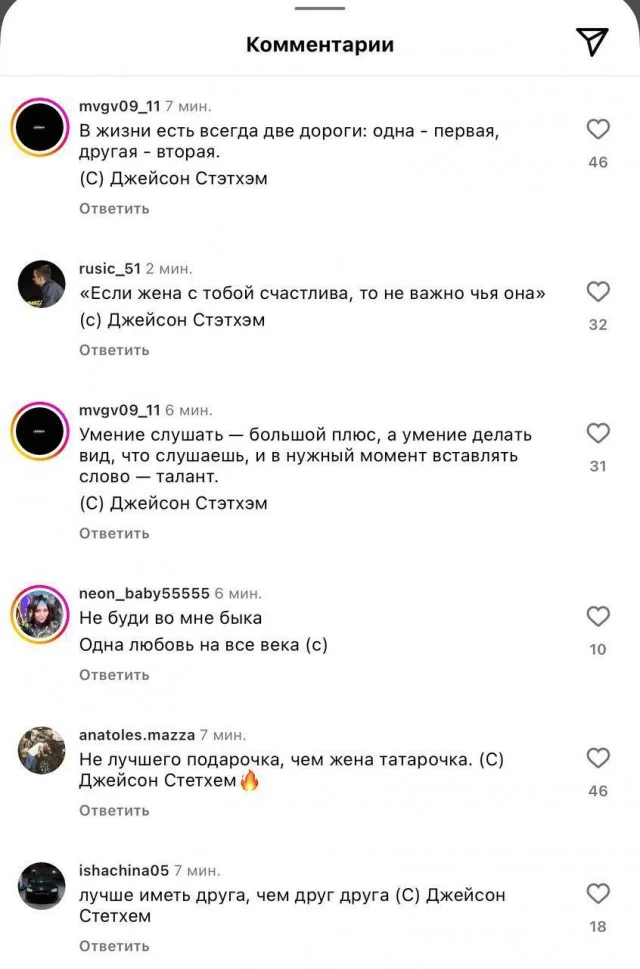Image resolution: width=640 pixels, height=969 pixels.
Task: Reply to mvgv09_11's two roads comment
Action: click(114, 208)
